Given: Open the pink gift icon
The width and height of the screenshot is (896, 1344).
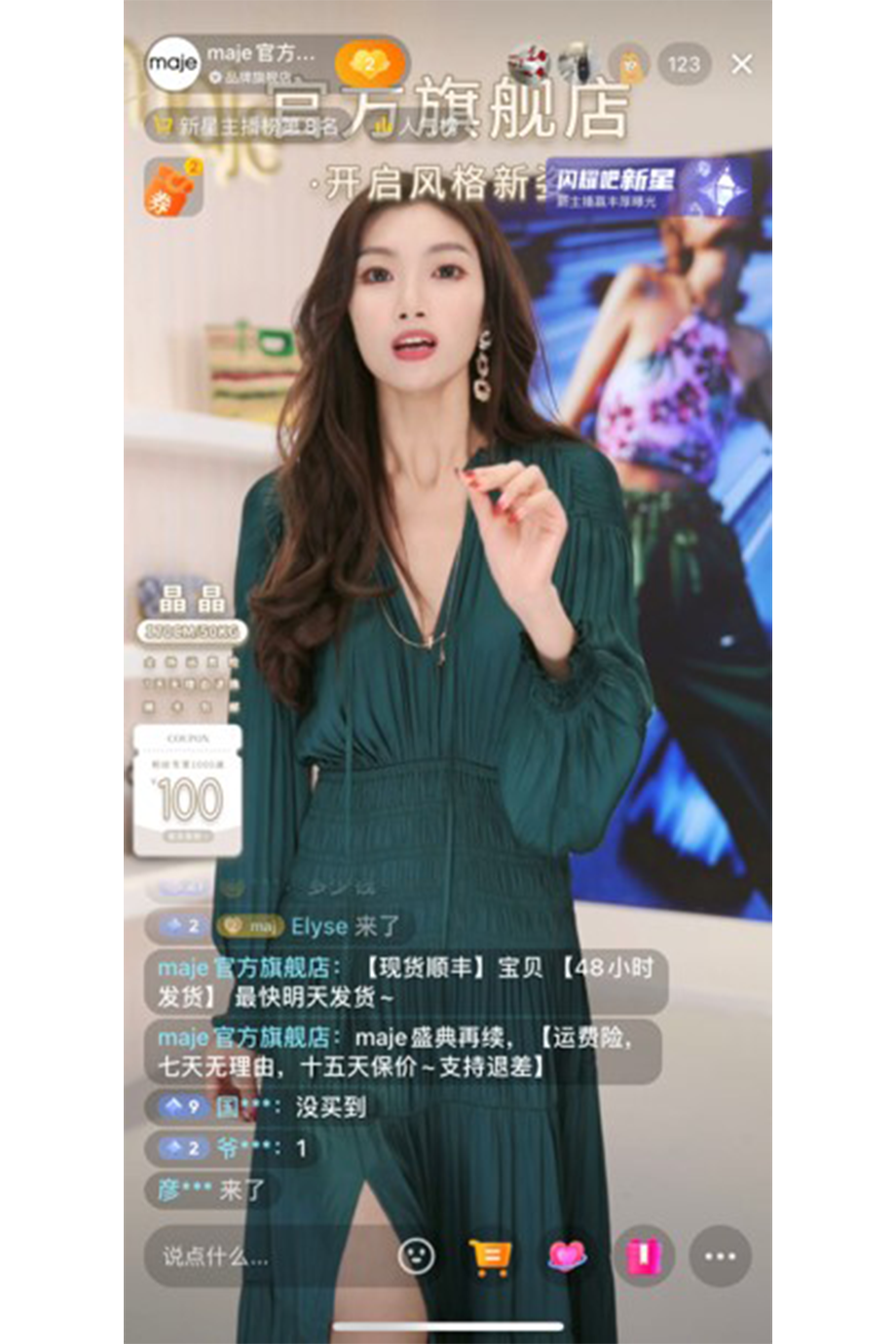Looking at the screenshot, I should (x=644, y=1256).
